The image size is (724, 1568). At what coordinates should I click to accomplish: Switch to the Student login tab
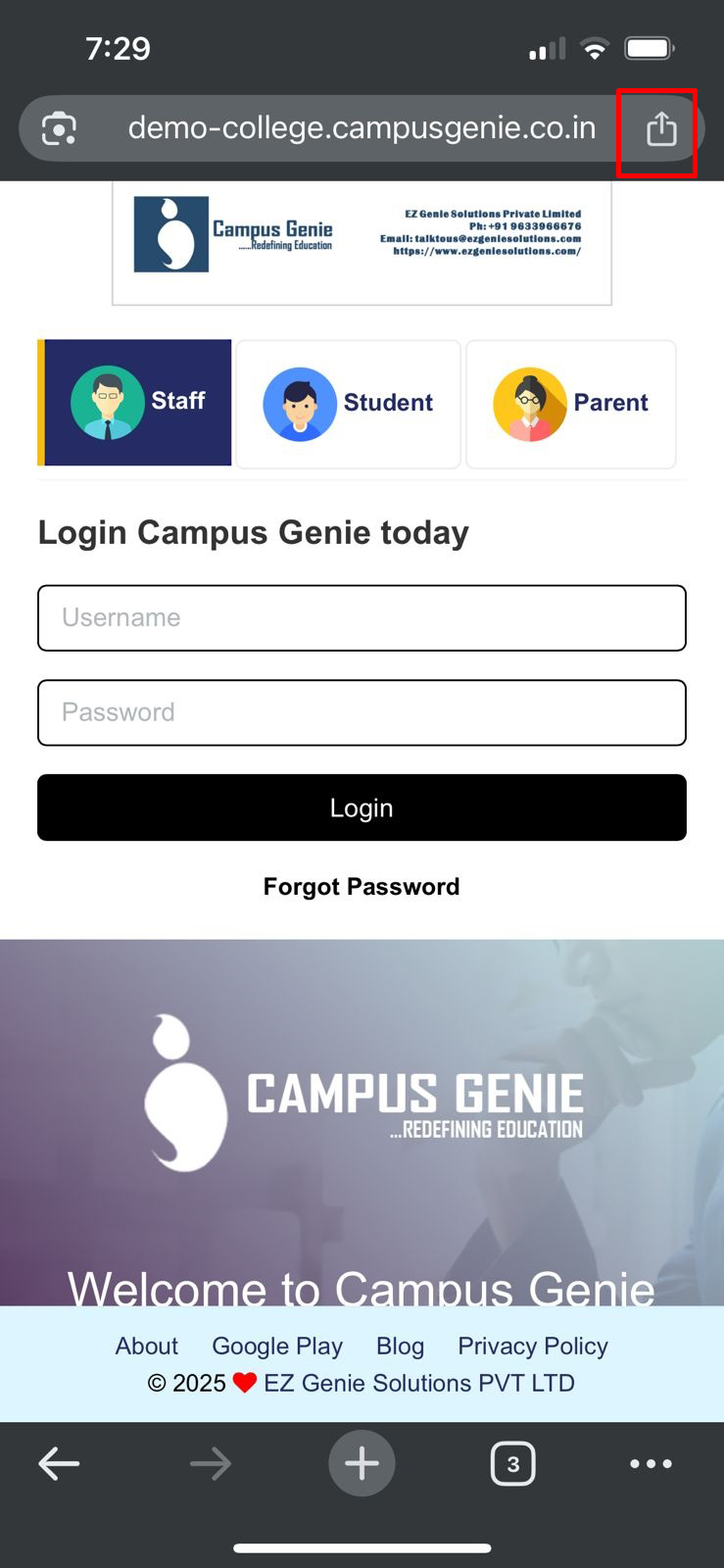[x=348, y=403]
